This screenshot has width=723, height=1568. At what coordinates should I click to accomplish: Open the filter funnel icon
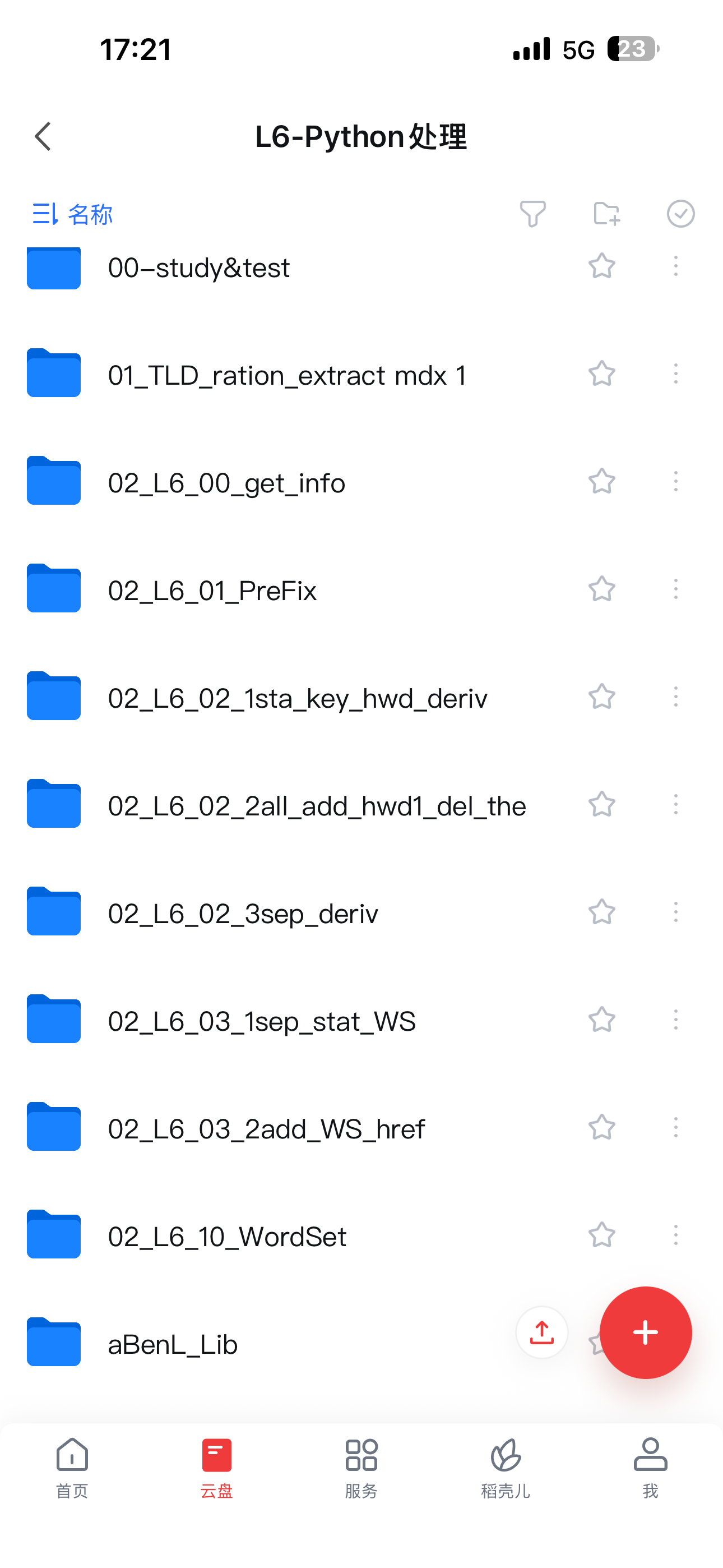(x=532, y=214)
